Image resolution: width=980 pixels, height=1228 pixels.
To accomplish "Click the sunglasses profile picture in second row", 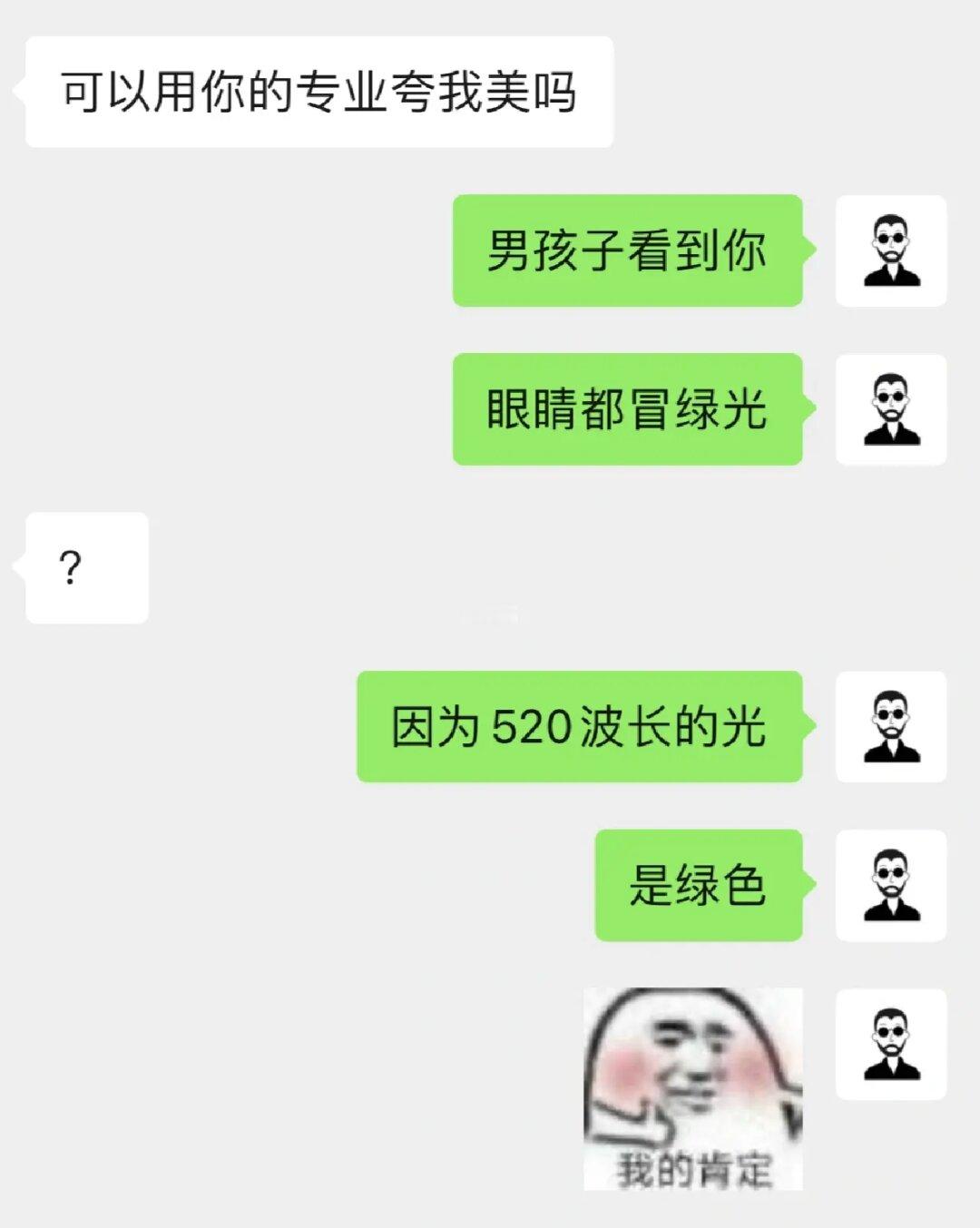I will (x=893, y=410).
